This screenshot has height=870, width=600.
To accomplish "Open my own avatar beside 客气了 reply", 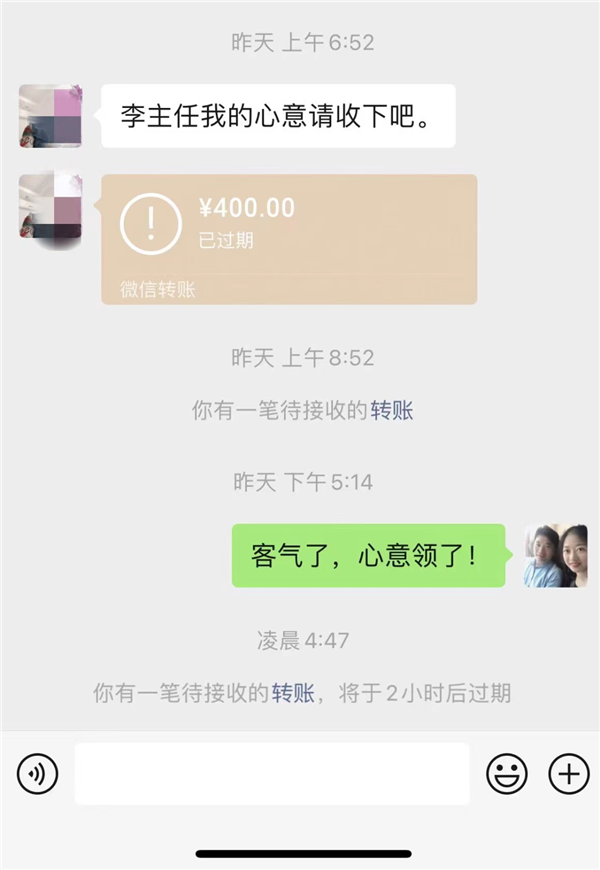I will (x=556, y=555).
